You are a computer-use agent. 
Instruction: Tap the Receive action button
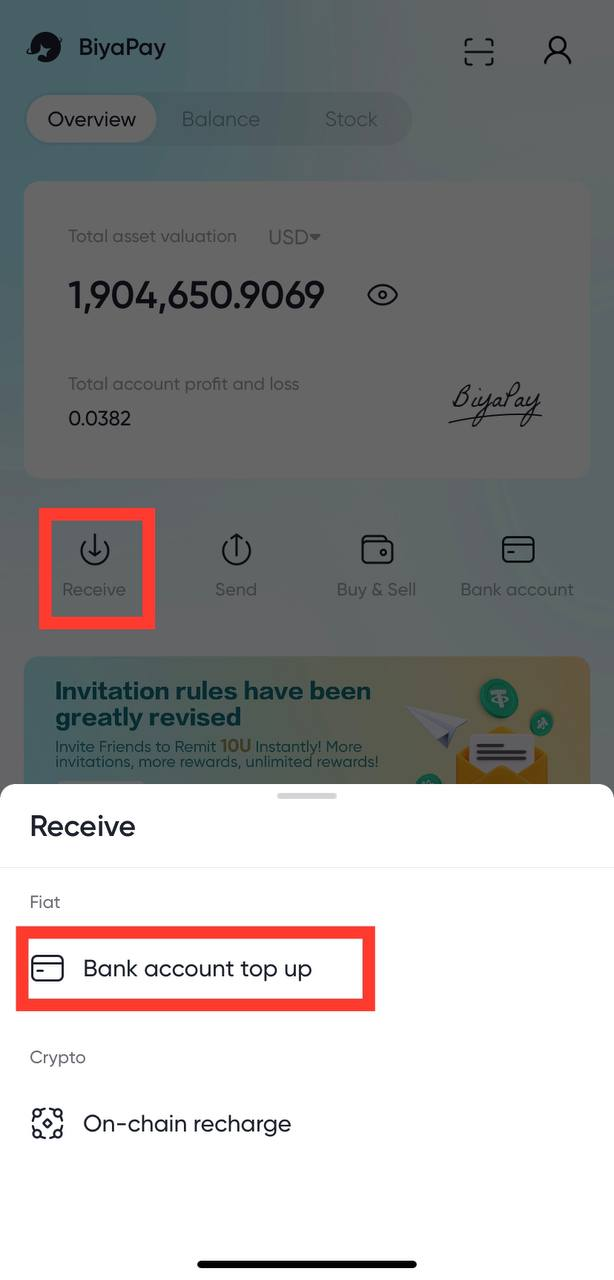pyautogui.click(x=95, y=566)
